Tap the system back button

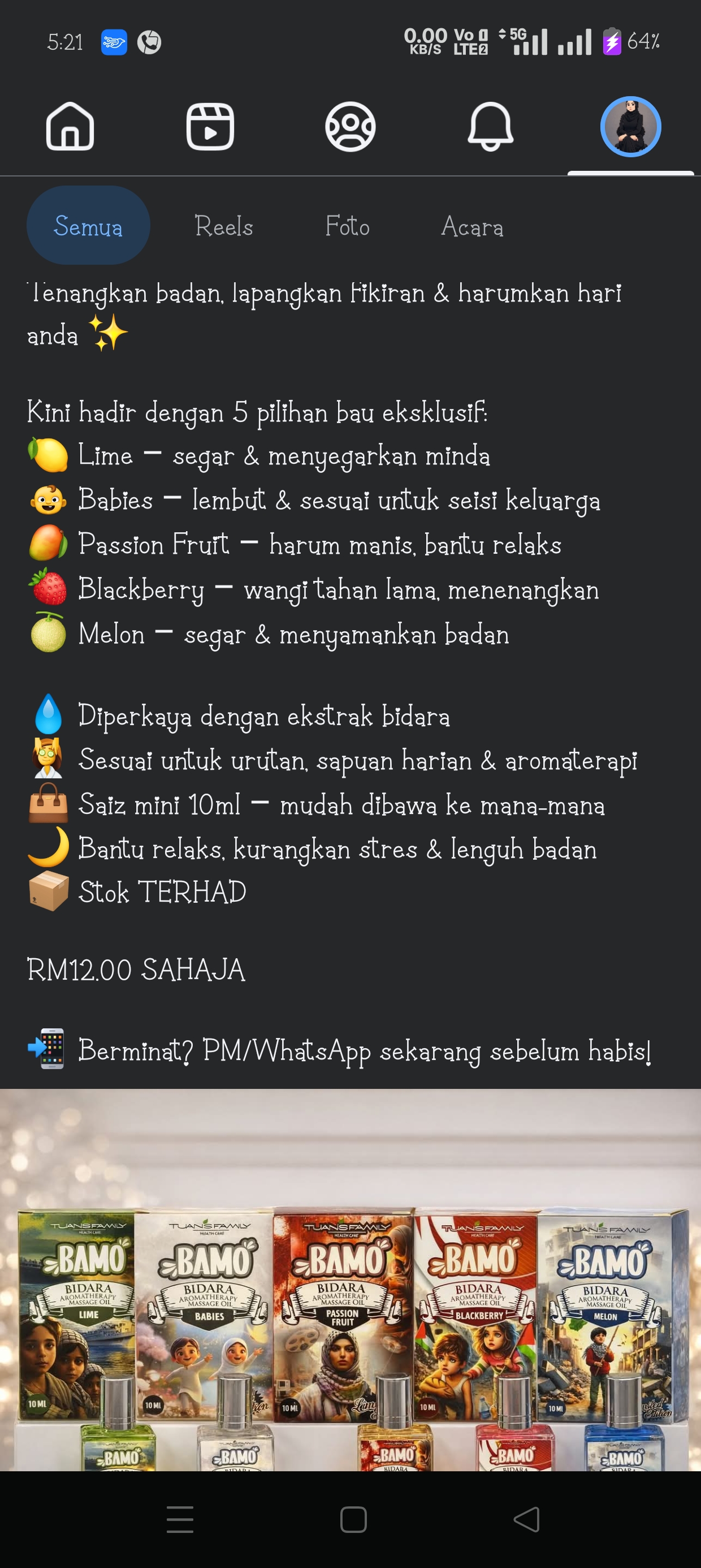click(x=526, y=1519)
